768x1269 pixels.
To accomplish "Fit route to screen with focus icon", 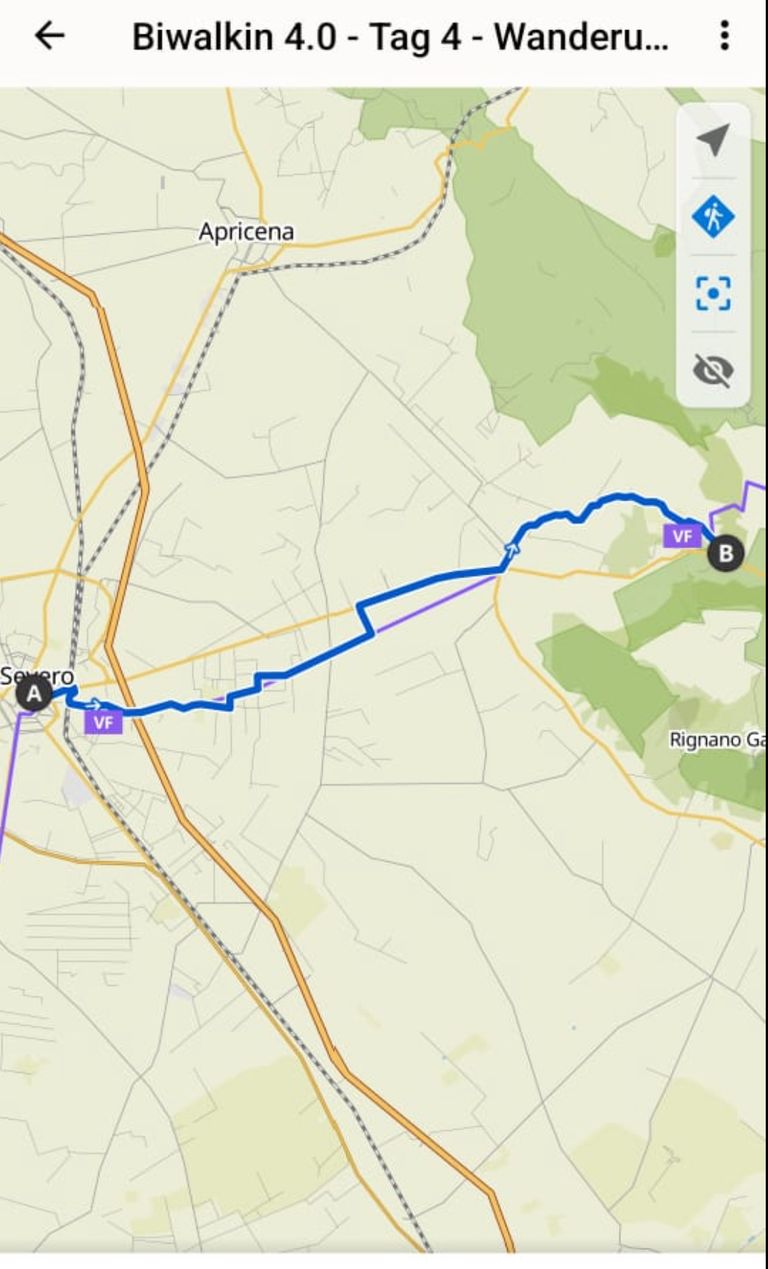I will (x=713, y=293).
